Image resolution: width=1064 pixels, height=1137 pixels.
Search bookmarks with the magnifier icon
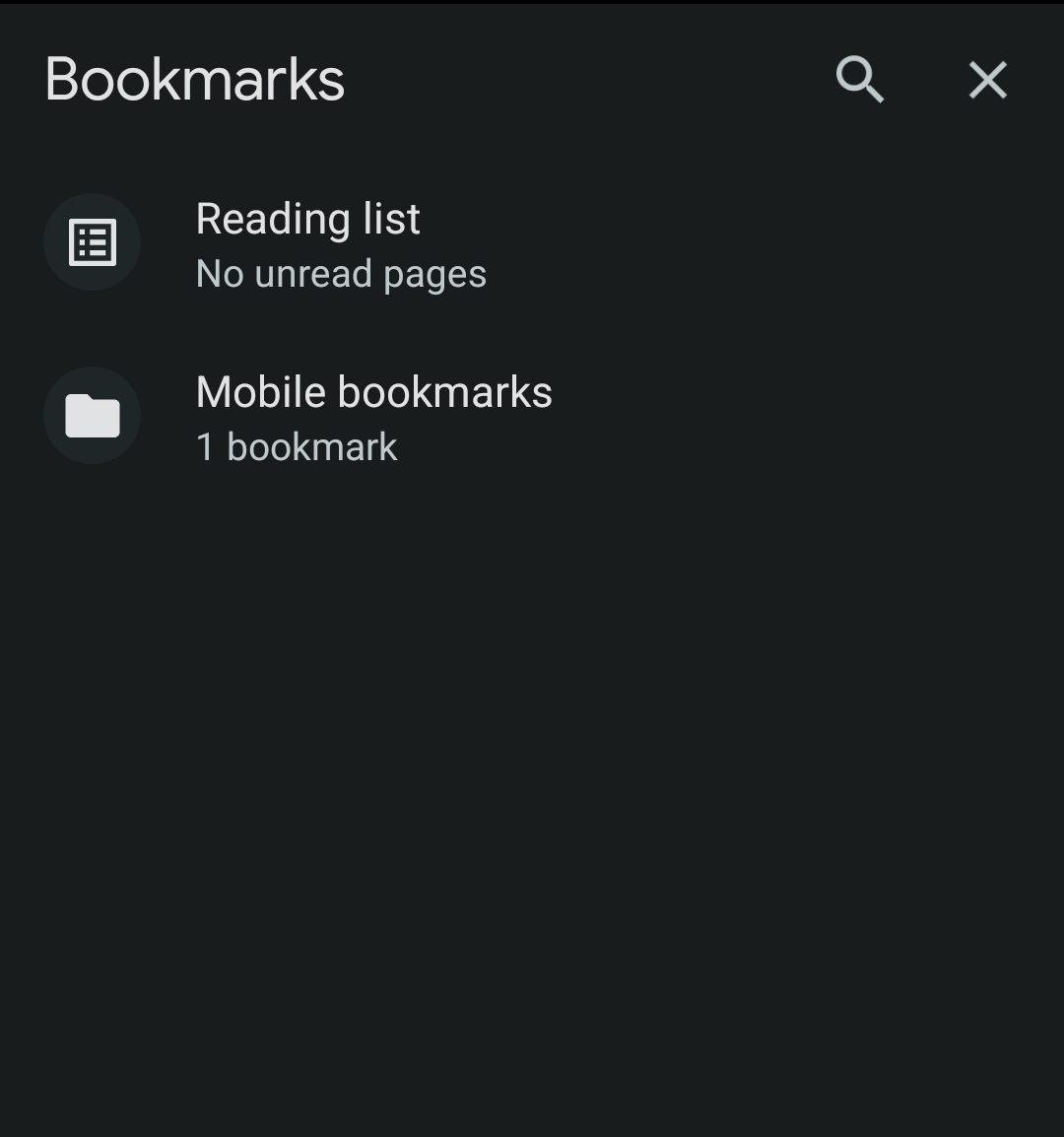[x=859, y=79]
